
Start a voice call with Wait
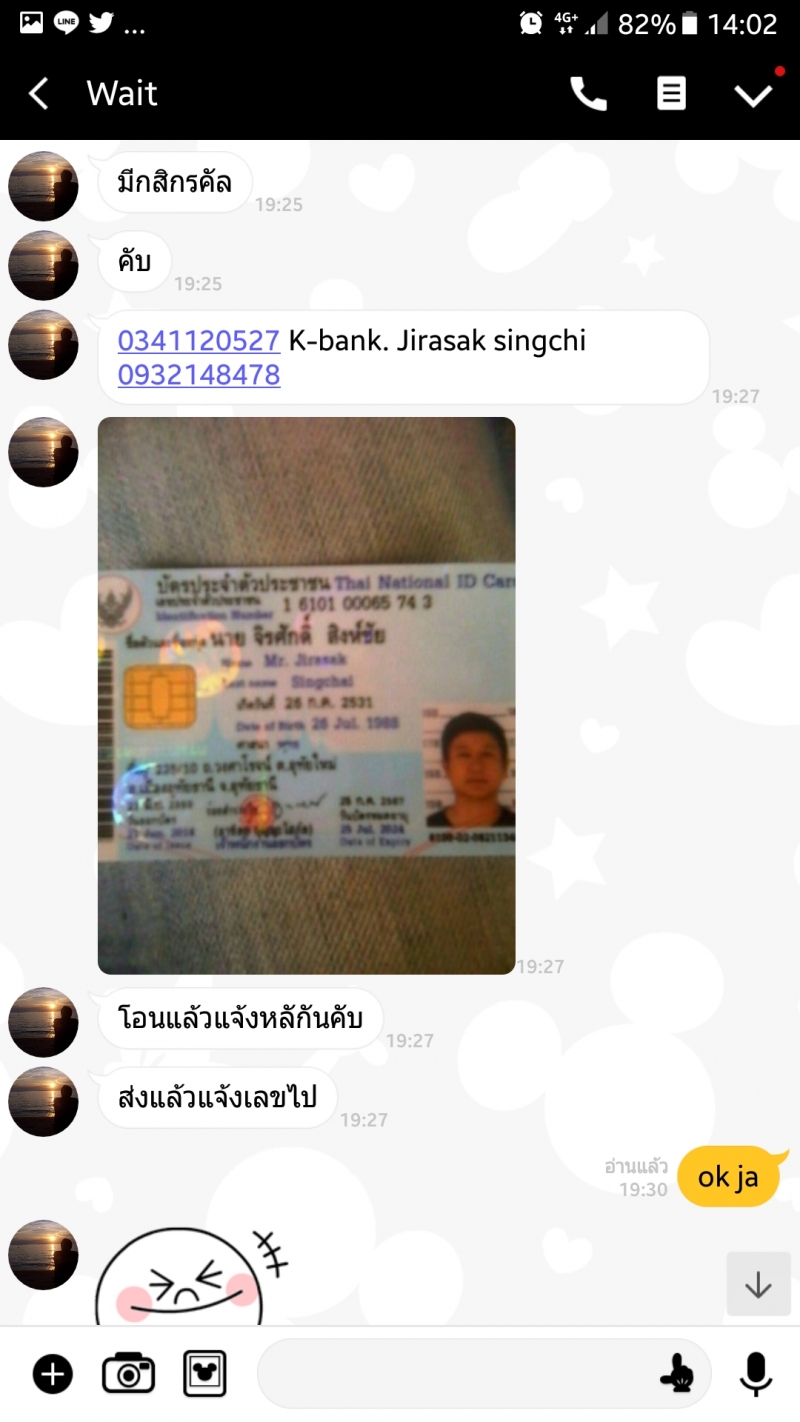point(588,94)
